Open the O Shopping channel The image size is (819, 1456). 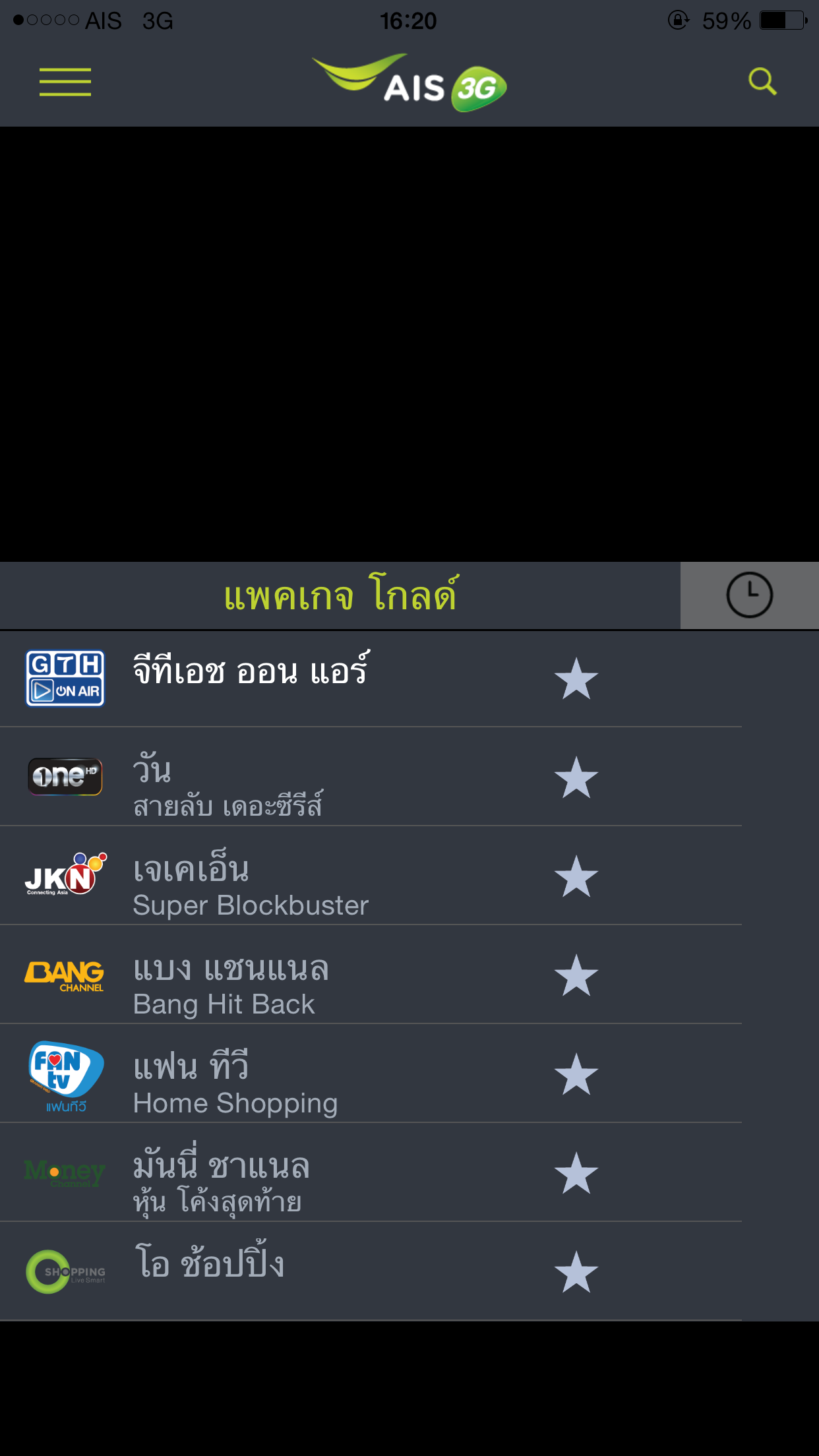tap(371, 1271)
